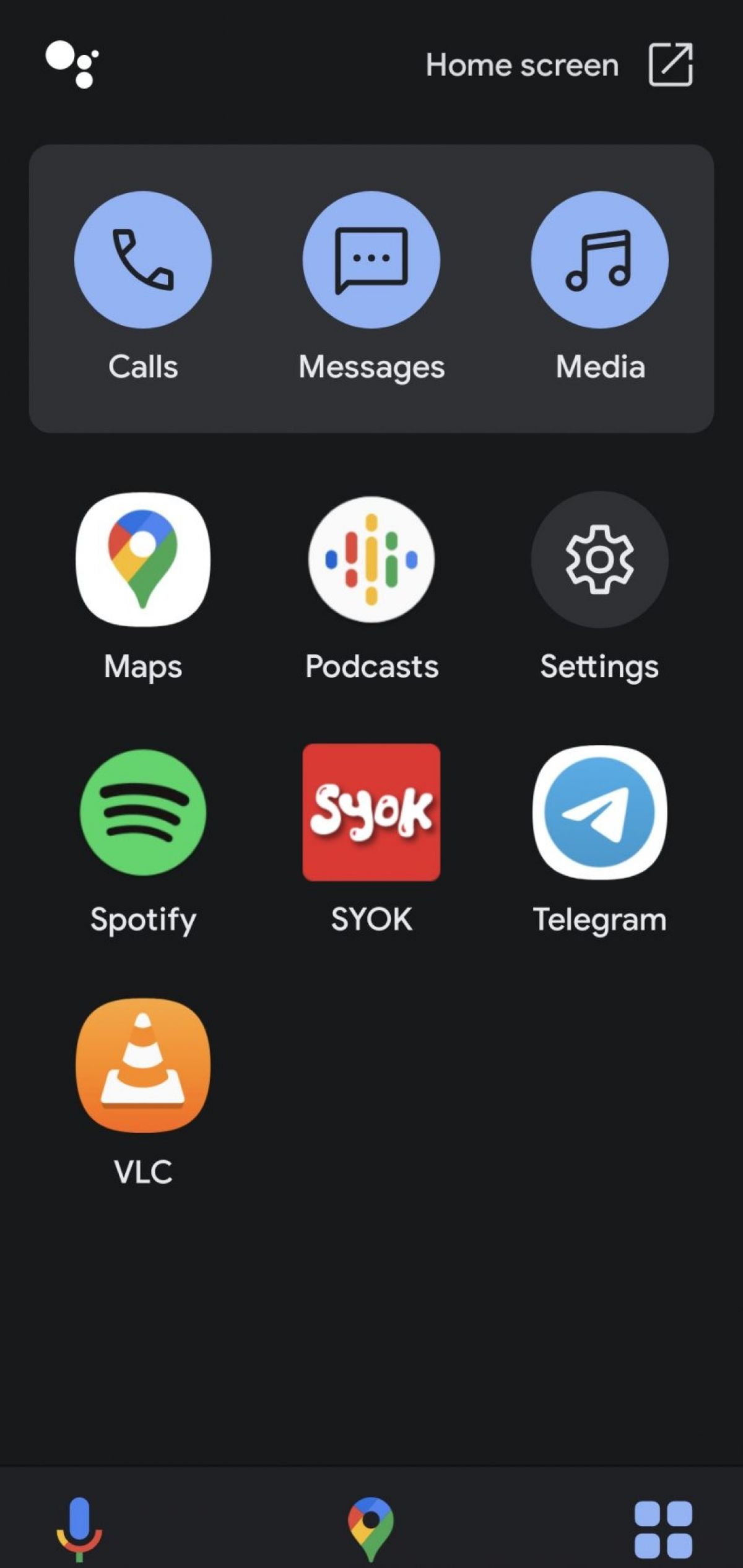This screenshot has width=743, height=1568.
Task: Open Media
Action: coord(599,260)
